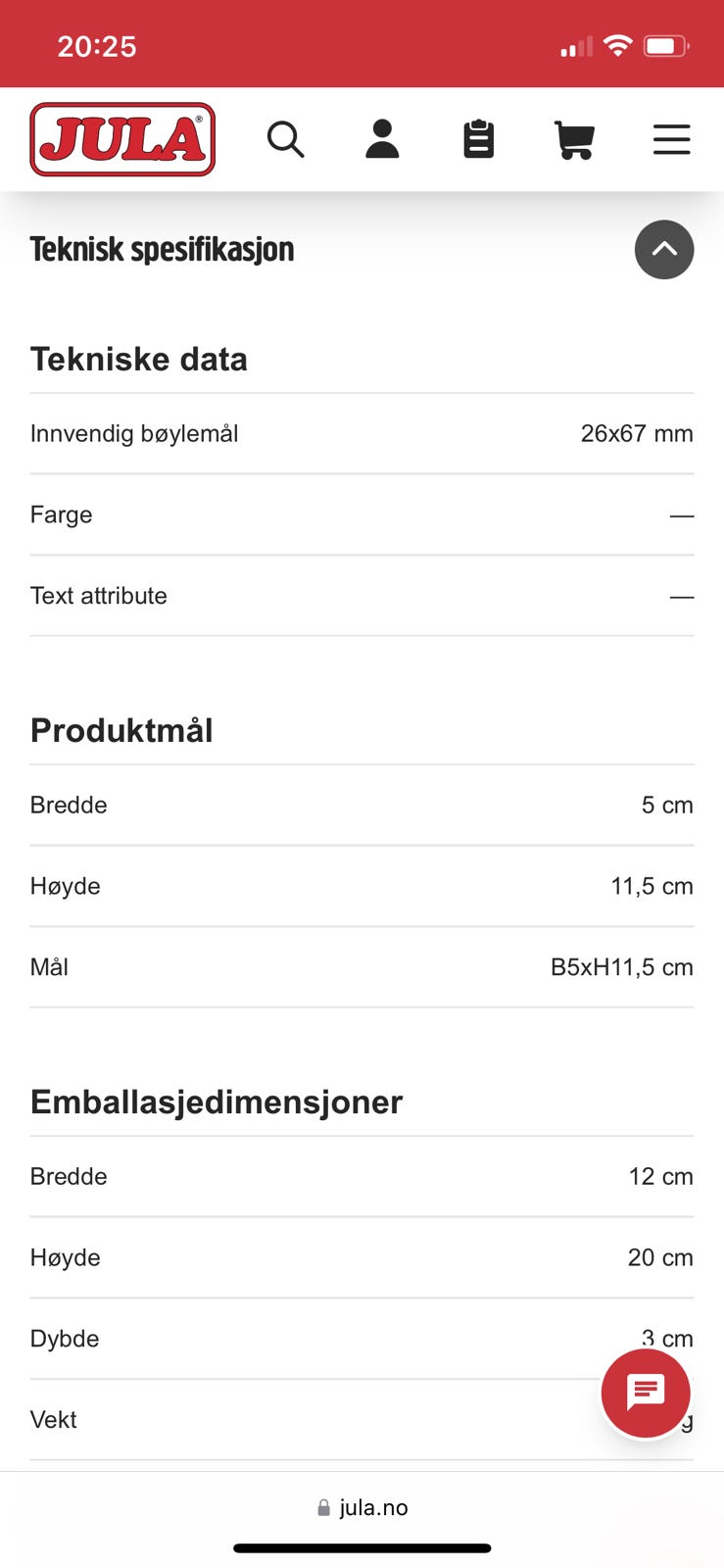Tap the cellular signal bars

[575, 43]
